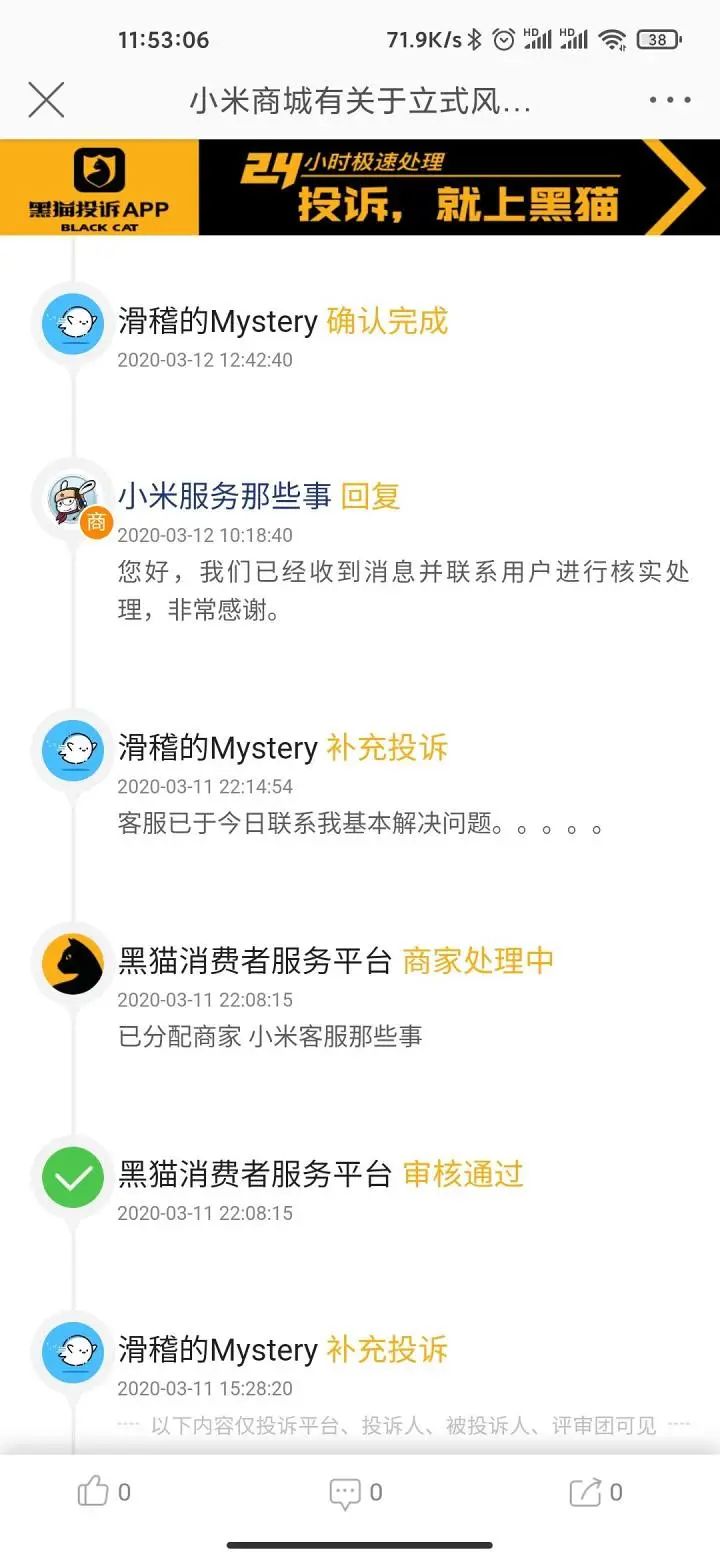
Task: Tap the 黑猫消费者服务平台 cat avatar
Action: (72, 962)
